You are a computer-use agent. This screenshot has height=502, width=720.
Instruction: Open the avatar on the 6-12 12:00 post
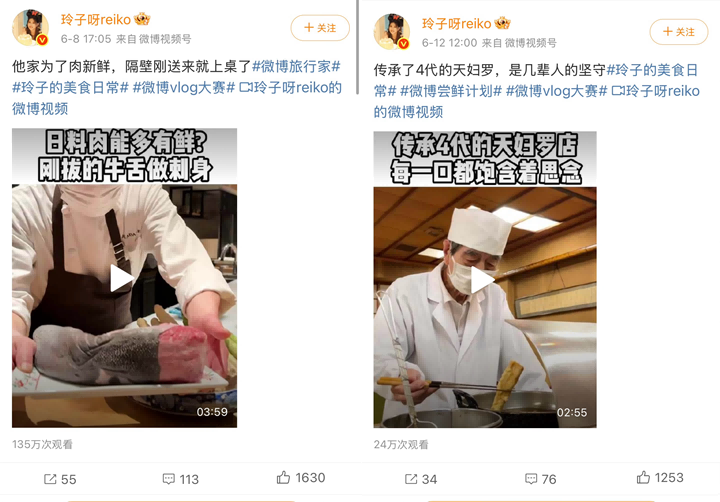(392, 32)
